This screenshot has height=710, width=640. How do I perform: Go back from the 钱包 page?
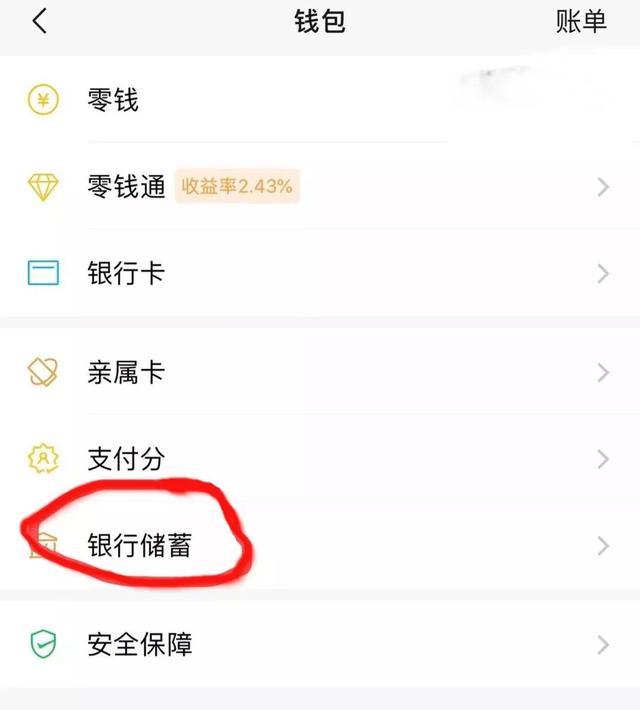click(x=39, y=21)
